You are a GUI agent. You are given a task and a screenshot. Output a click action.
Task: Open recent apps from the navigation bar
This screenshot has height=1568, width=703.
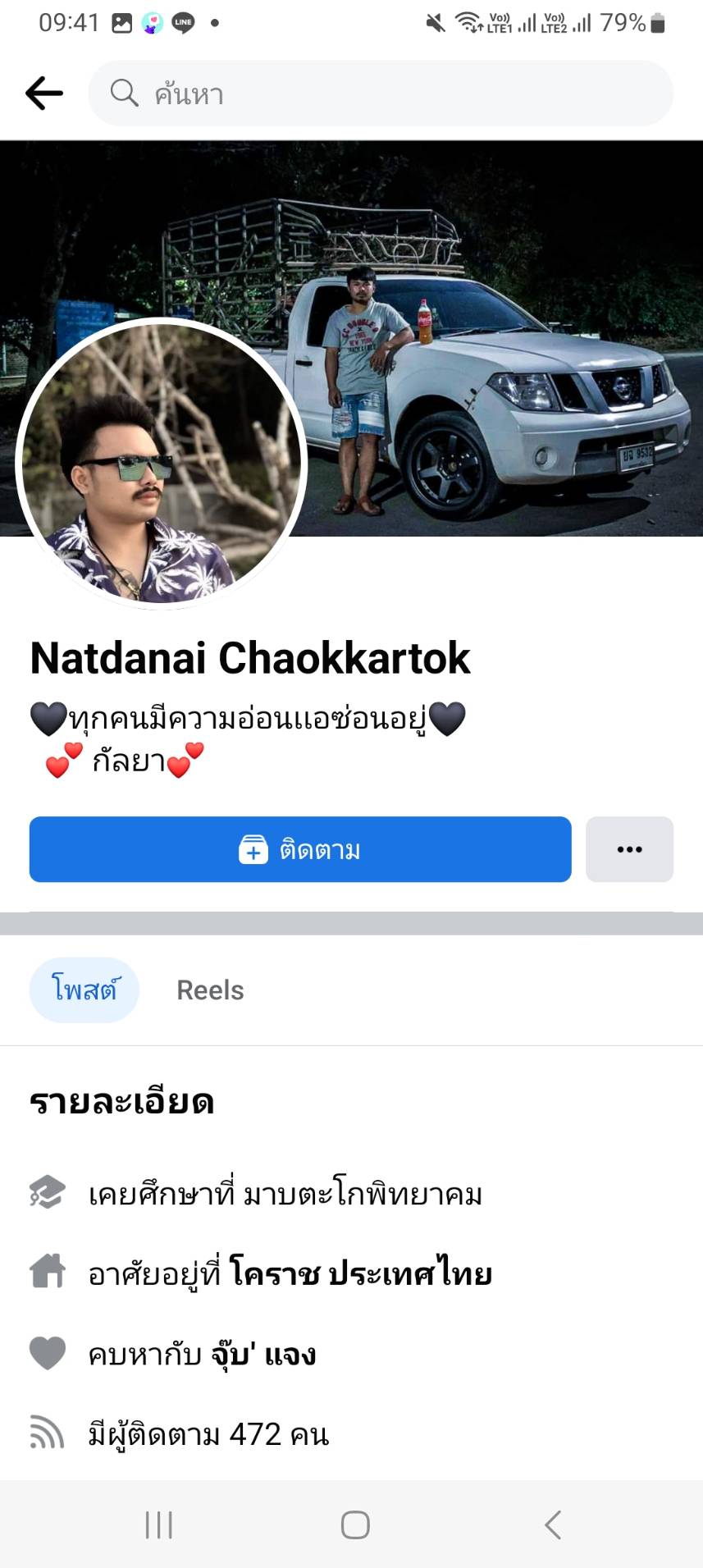[158, 1525]
